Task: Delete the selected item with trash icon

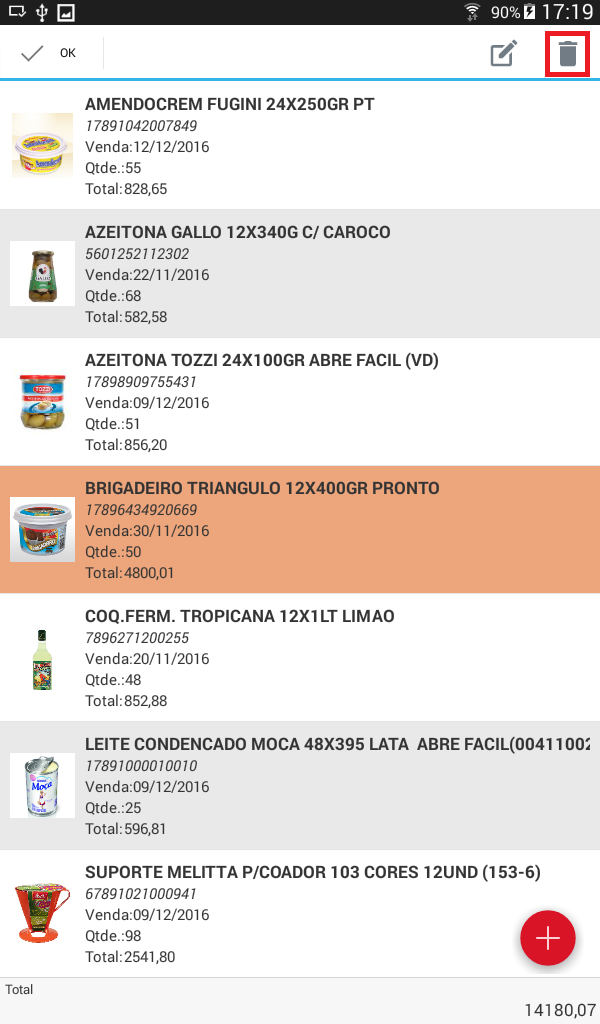Action: pyautogui.click(x=567, y=54)
